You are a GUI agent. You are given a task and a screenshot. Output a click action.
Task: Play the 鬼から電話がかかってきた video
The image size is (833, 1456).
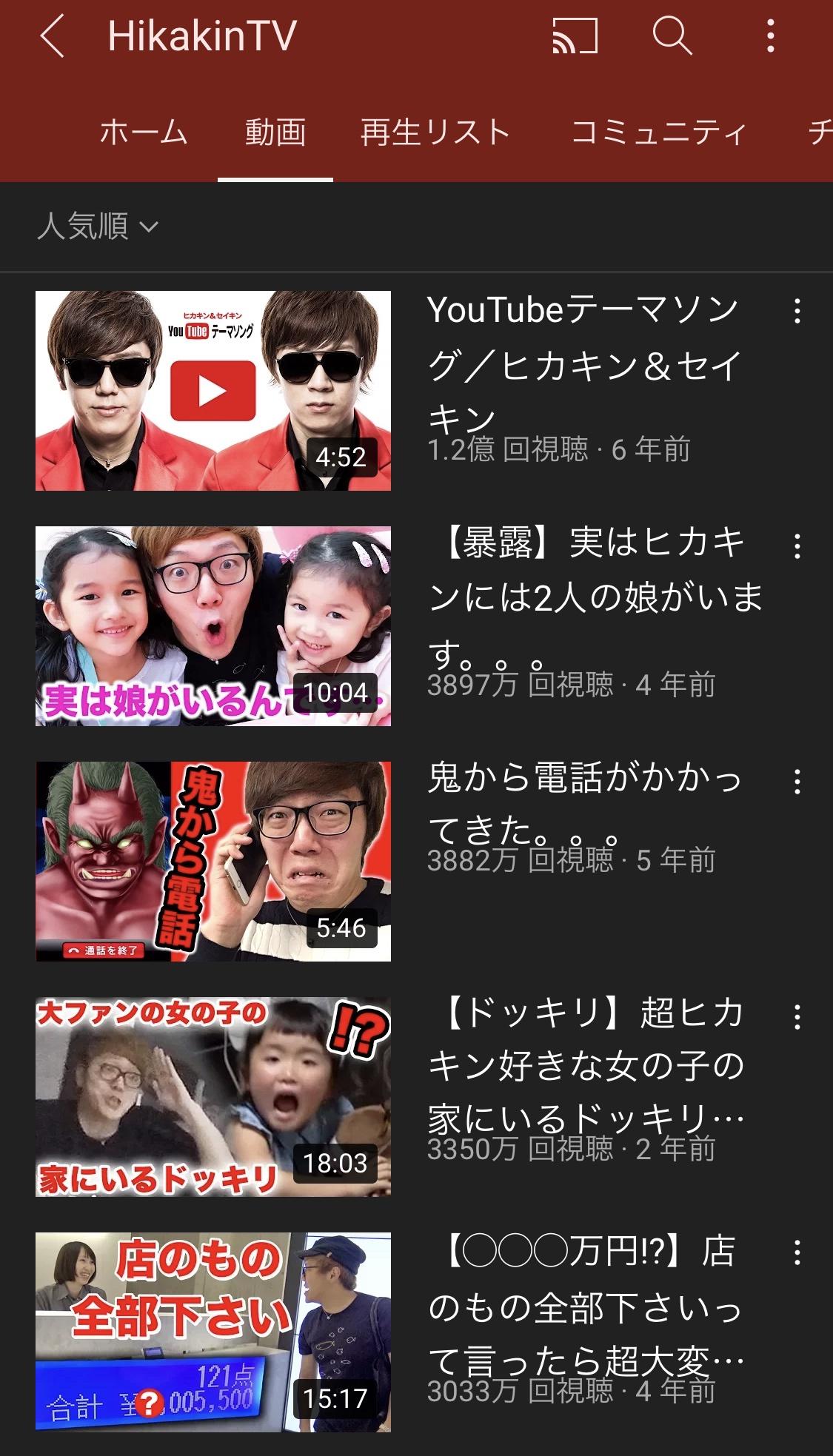(213, 862)
